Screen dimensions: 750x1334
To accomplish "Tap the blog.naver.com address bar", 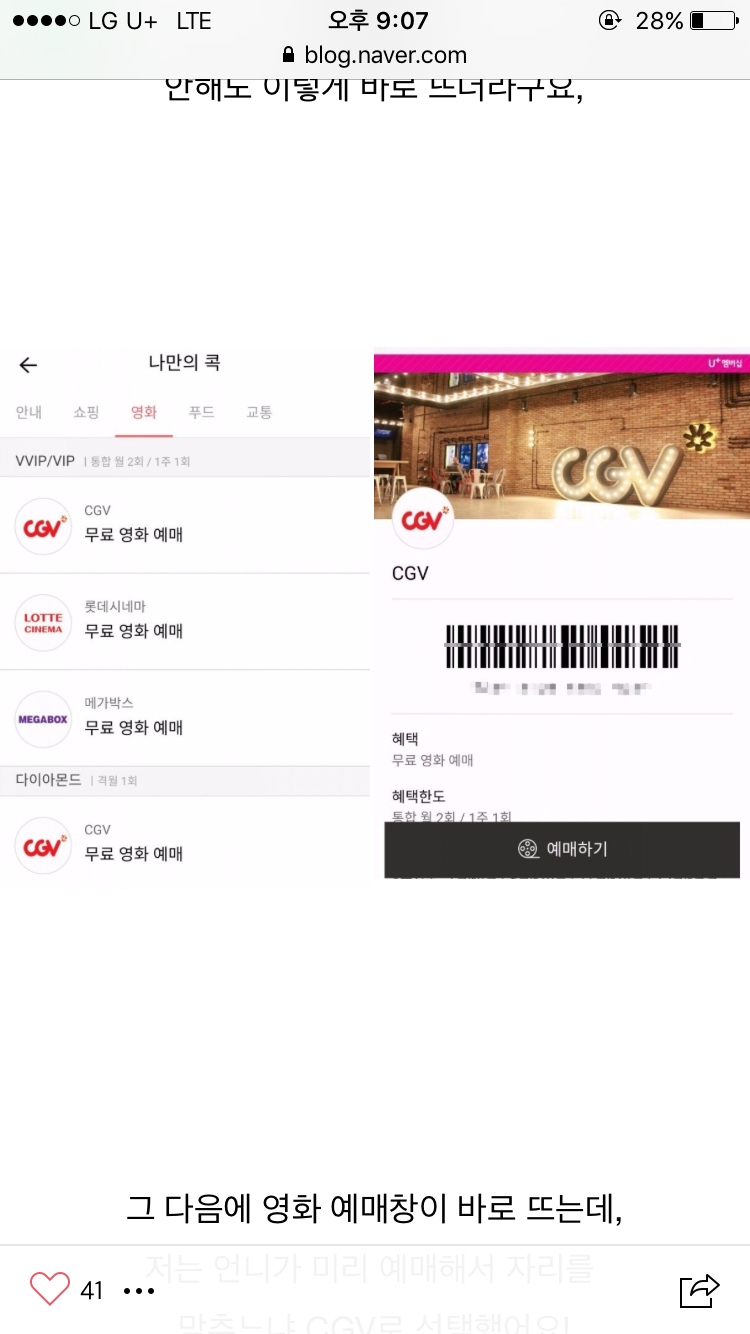I will (375, 55).
